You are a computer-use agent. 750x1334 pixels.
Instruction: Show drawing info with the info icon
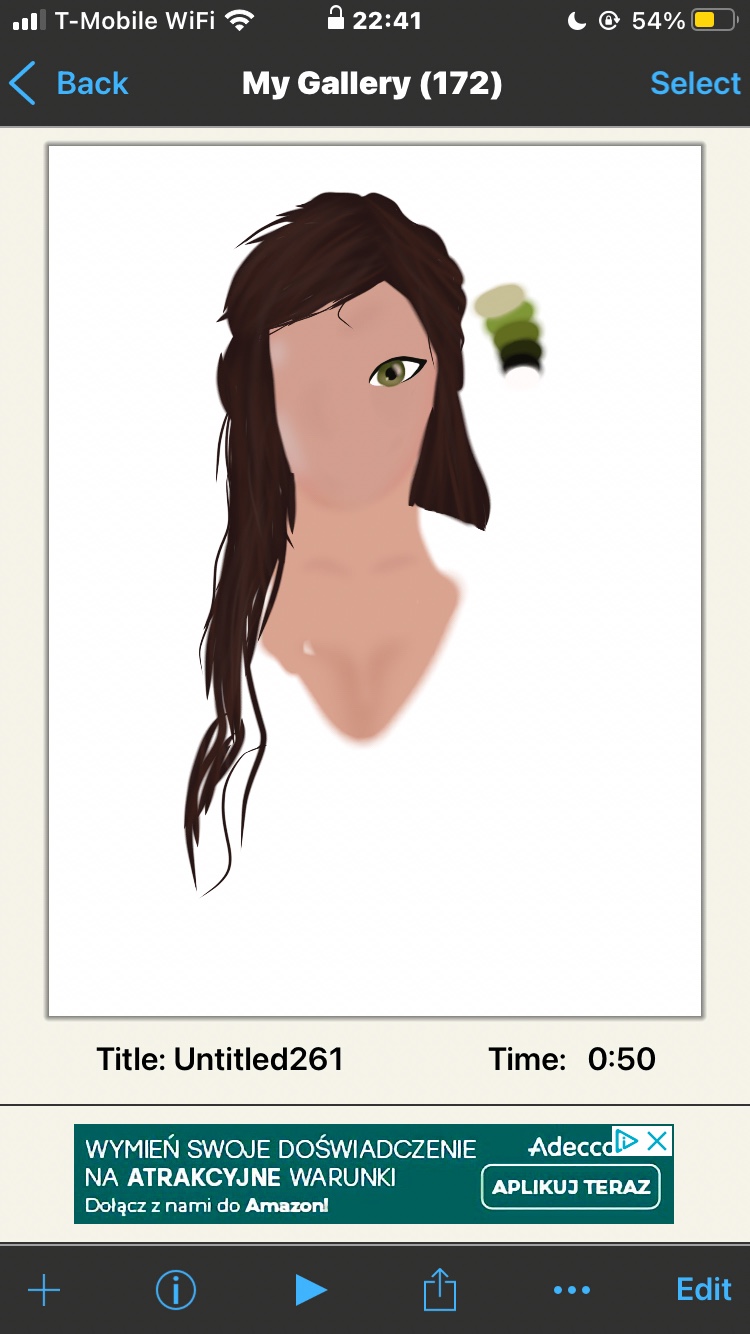point(176,1290)
